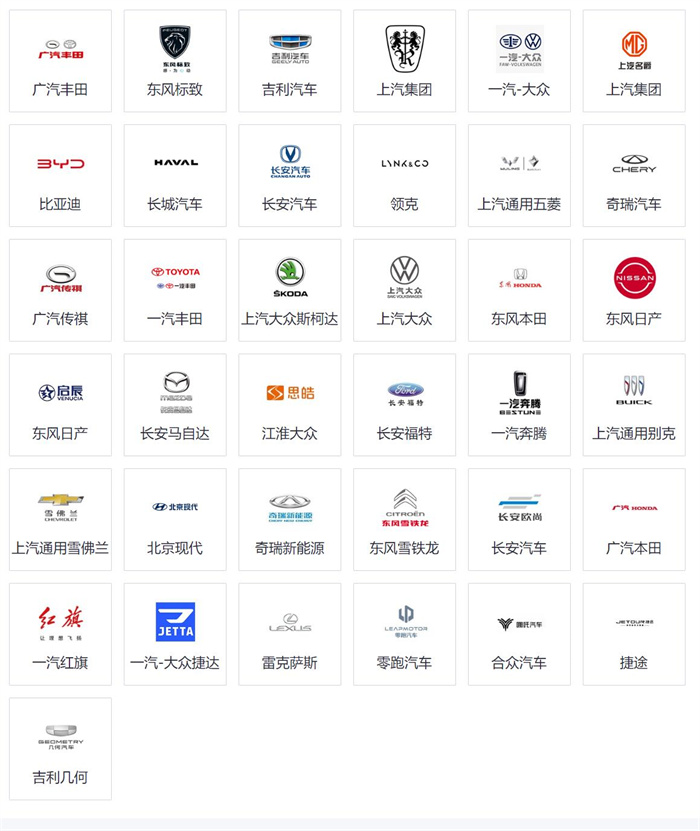700x831 pixels.
Task: Choose the 一汽红旗 brand card
Action: click(60, 634)
